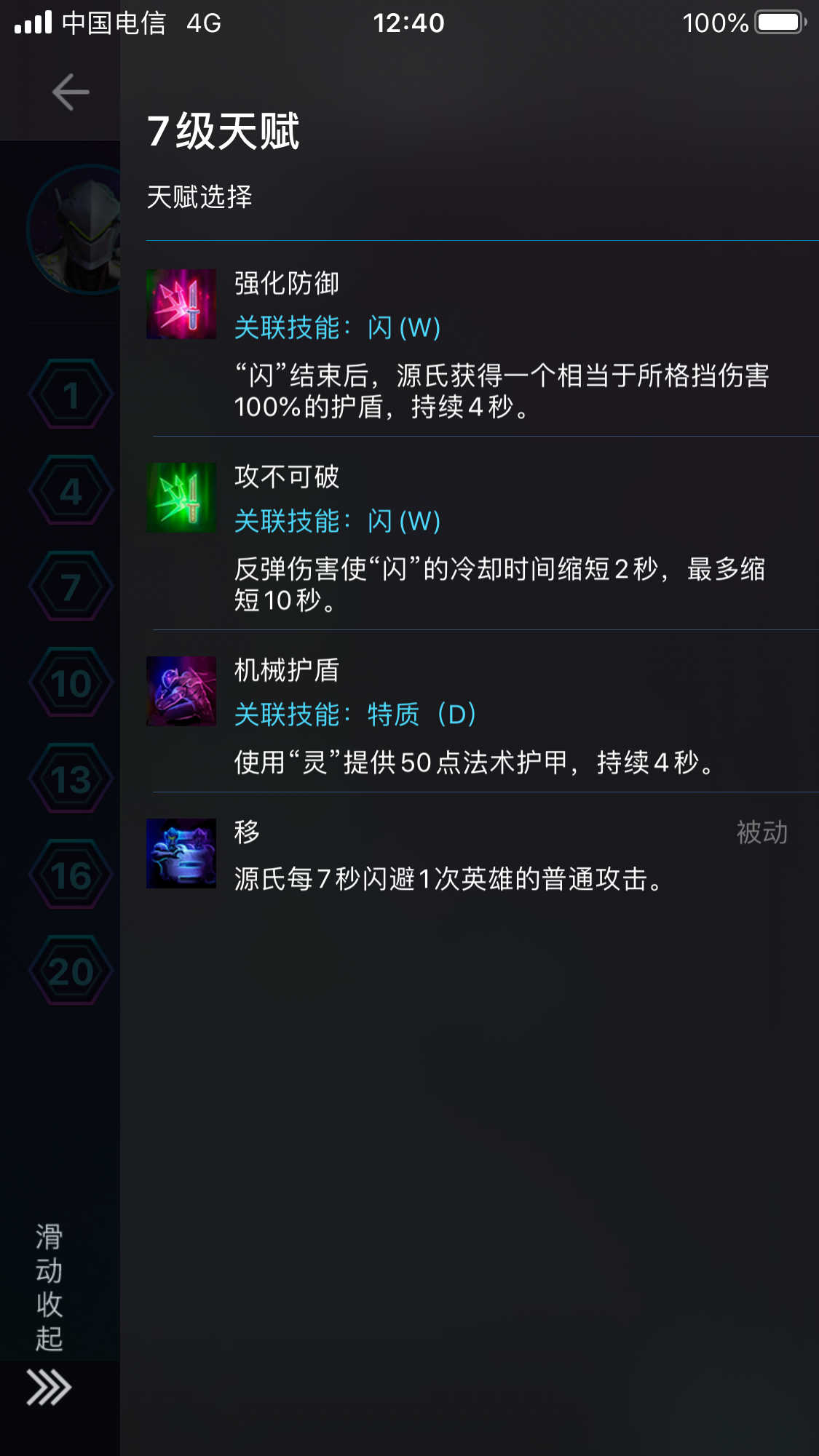Switch to level 4 talents
Image resolution: width=819 pixels, height=1456 pixels.
(x=71, y=490)
